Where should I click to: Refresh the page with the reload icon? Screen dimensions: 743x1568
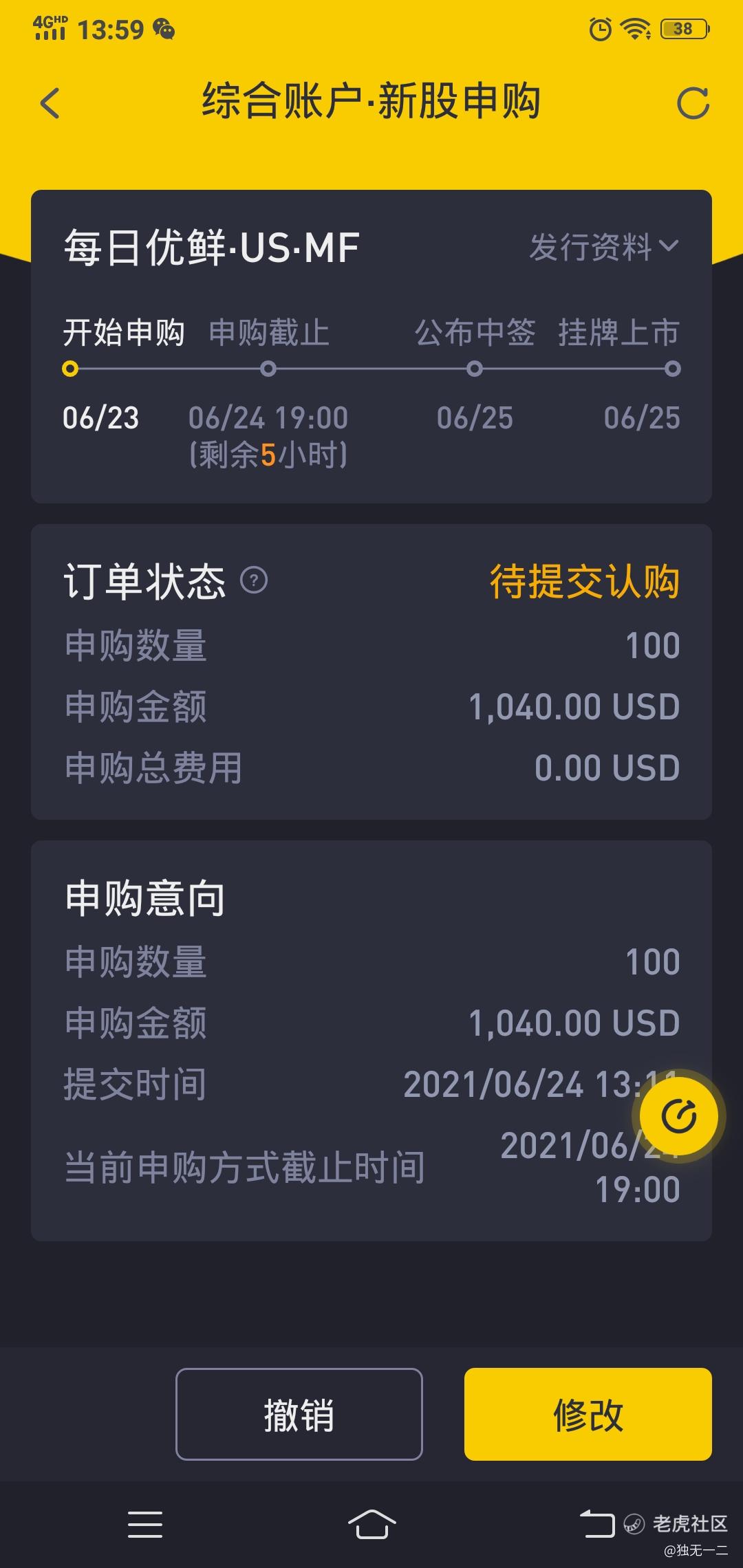click(x=693, y=103)
